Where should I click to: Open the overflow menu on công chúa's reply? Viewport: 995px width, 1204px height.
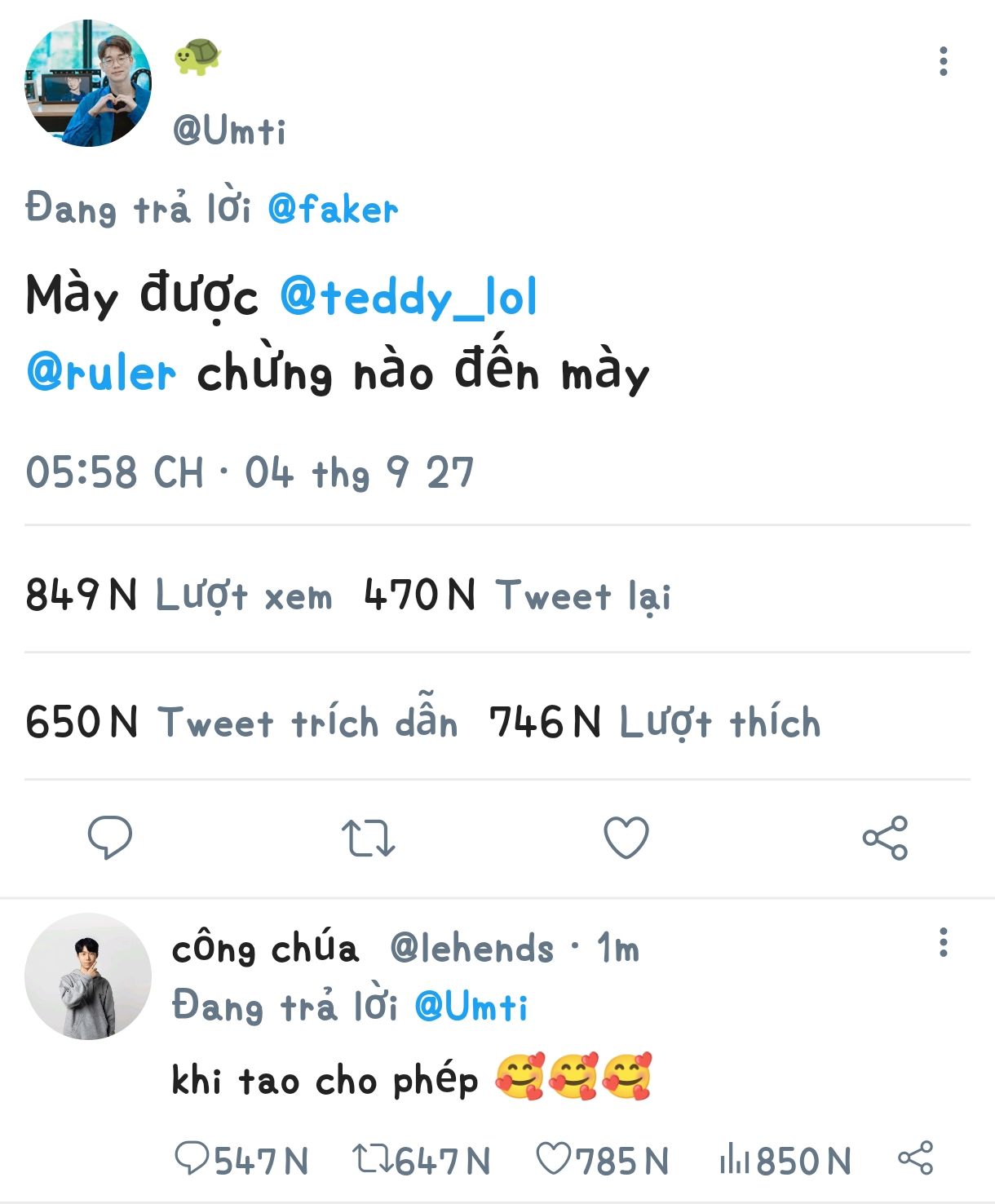click(x=943, y=943)
